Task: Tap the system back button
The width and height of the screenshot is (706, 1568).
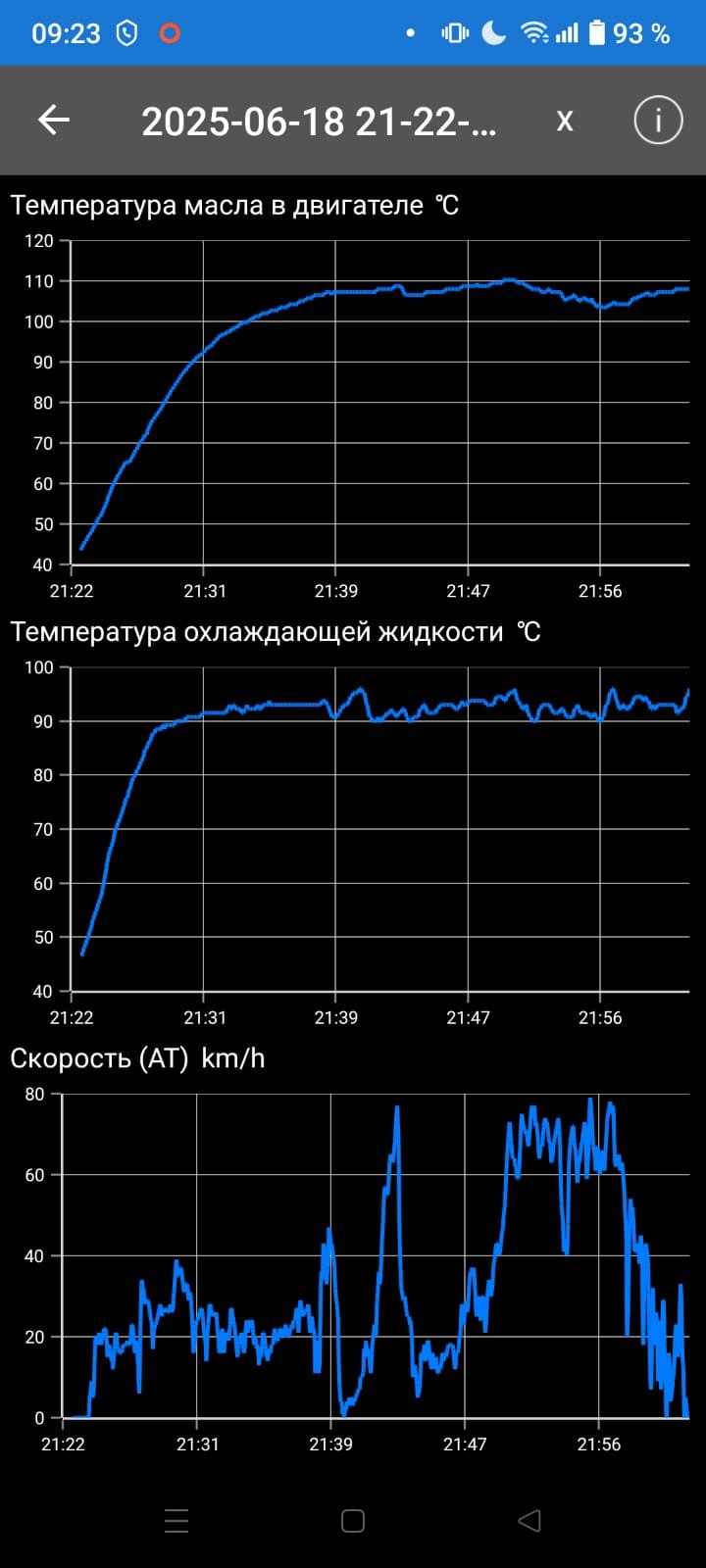Action: point(529,1520)
